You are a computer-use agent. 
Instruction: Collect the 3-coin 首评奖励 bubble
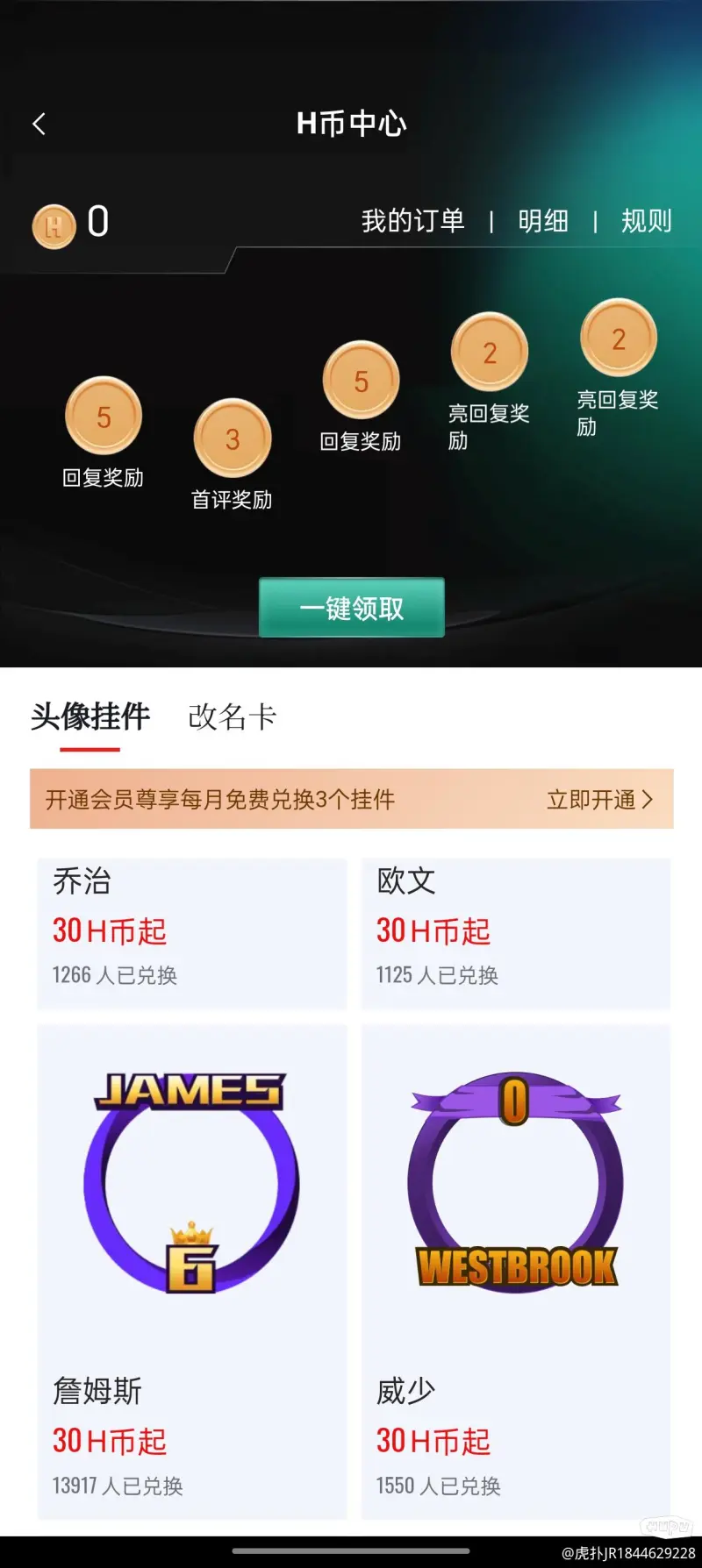(x=233, y=439)
